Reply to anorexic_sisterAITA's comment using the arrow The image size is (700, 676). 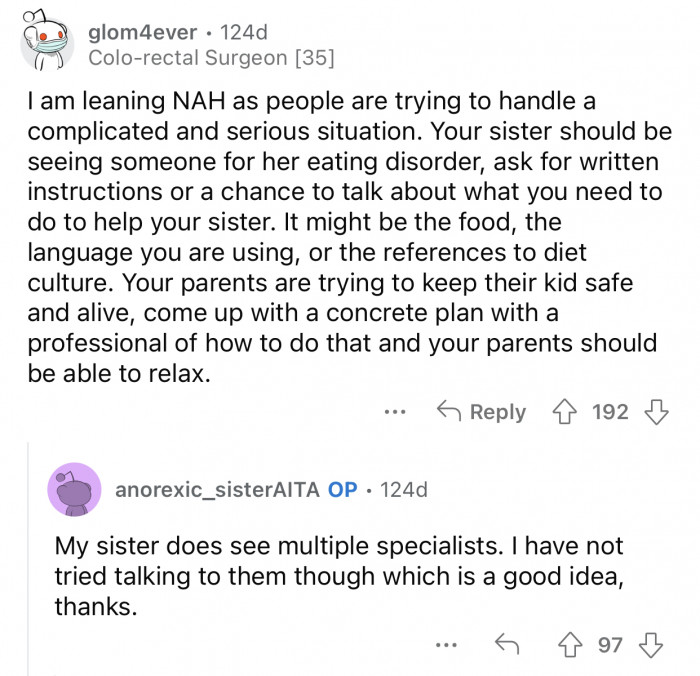[x=508, y=645]
